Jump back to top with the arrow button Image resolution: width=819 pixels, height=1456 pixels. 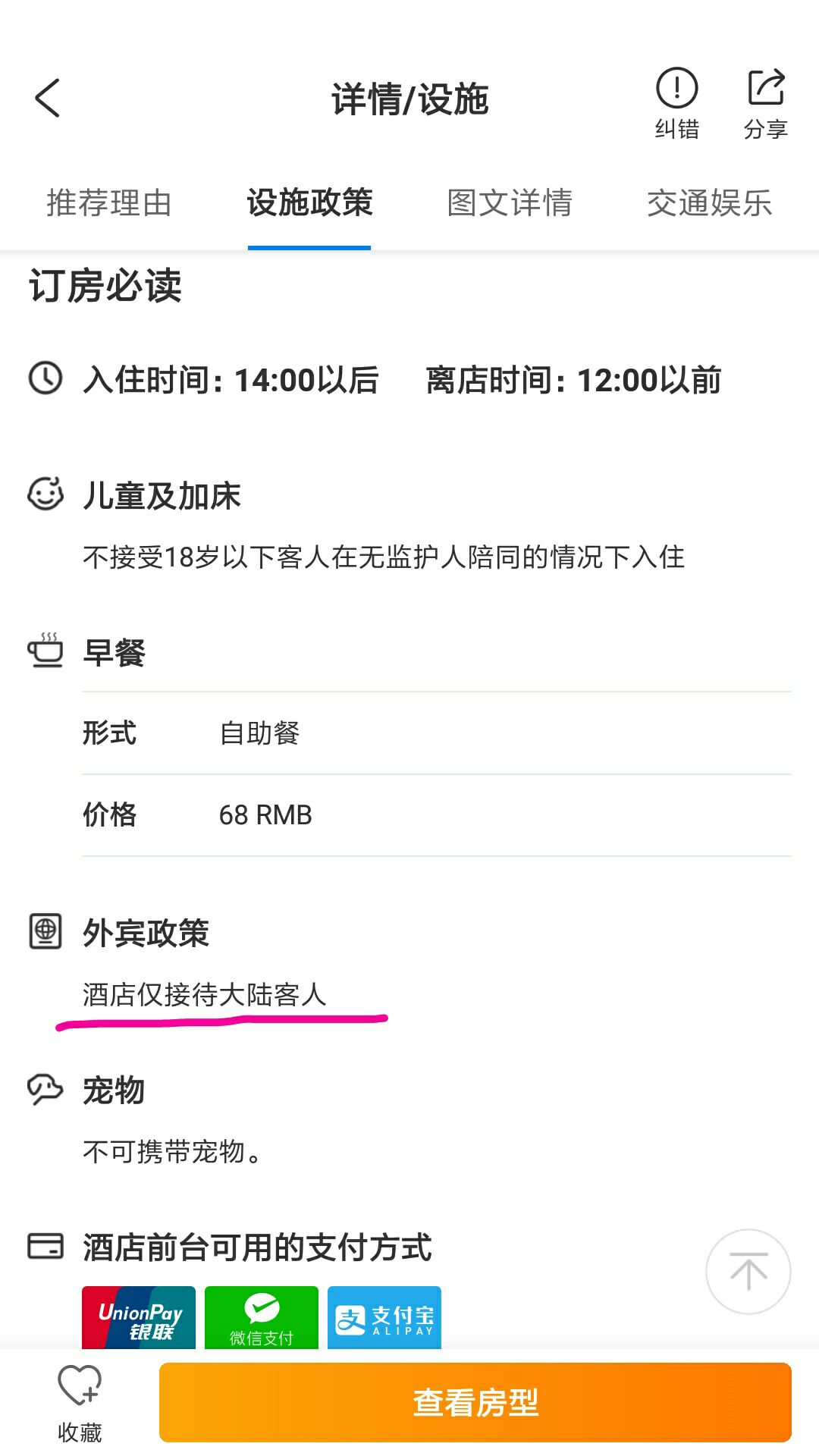point(748,1272)
